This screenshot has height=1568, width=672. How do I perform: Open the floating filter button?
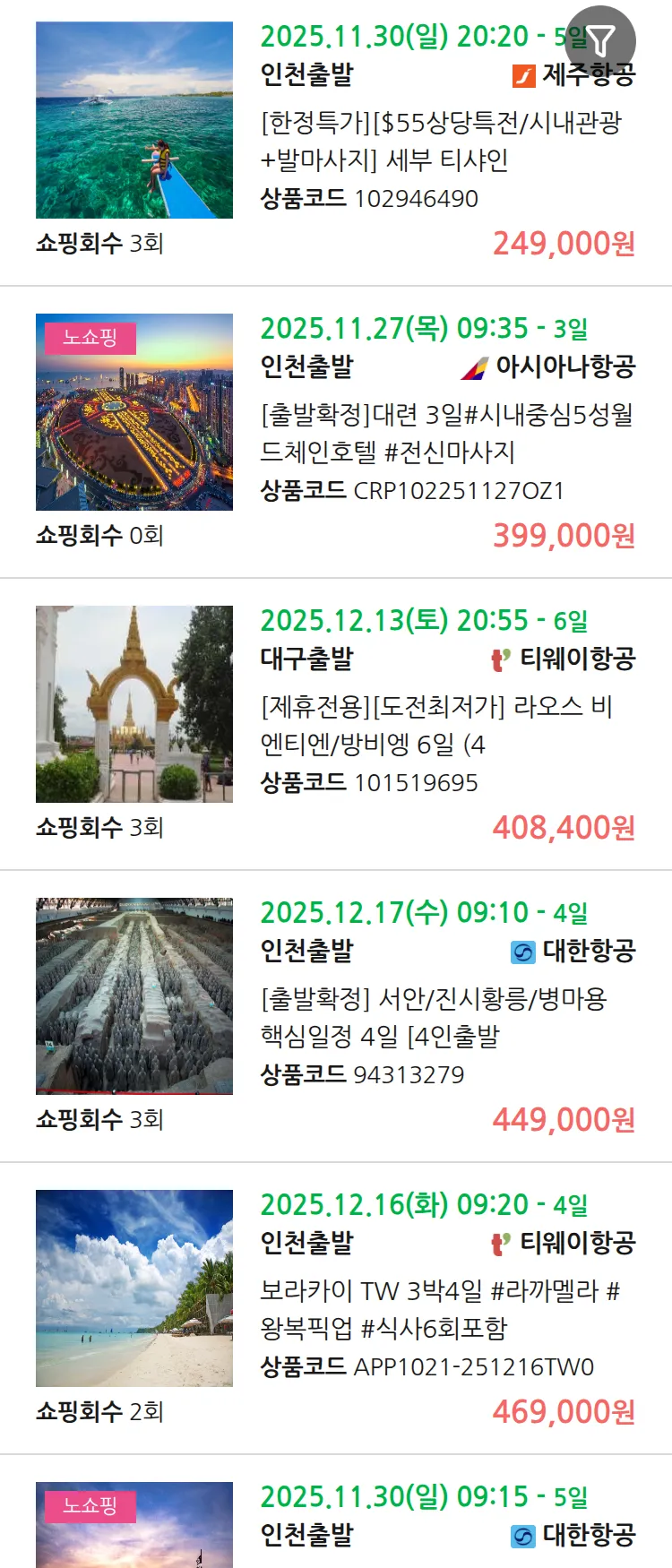(x=600, y=40)
